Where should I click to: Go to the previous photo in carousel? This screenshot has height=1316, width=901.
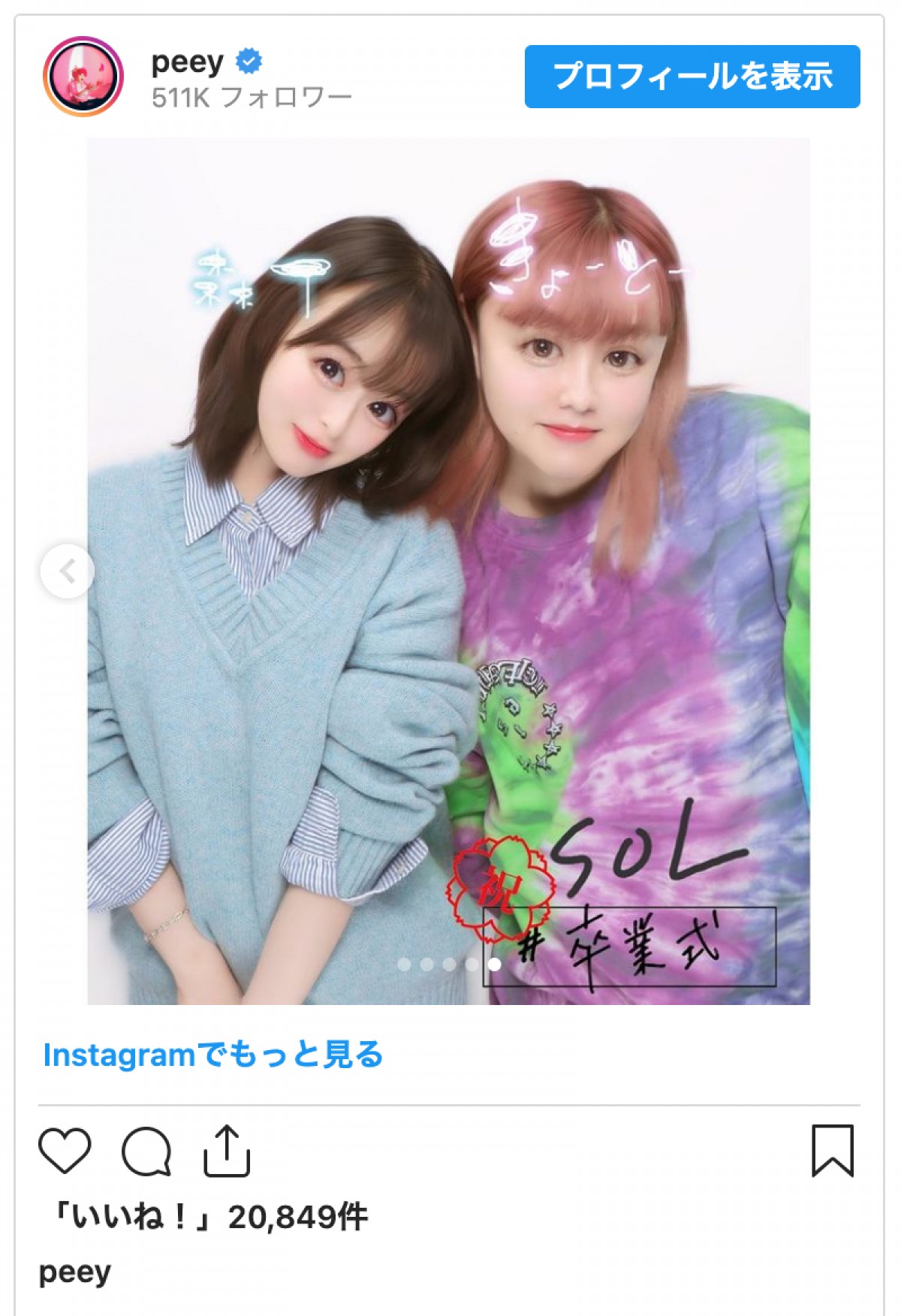point(68,572)
